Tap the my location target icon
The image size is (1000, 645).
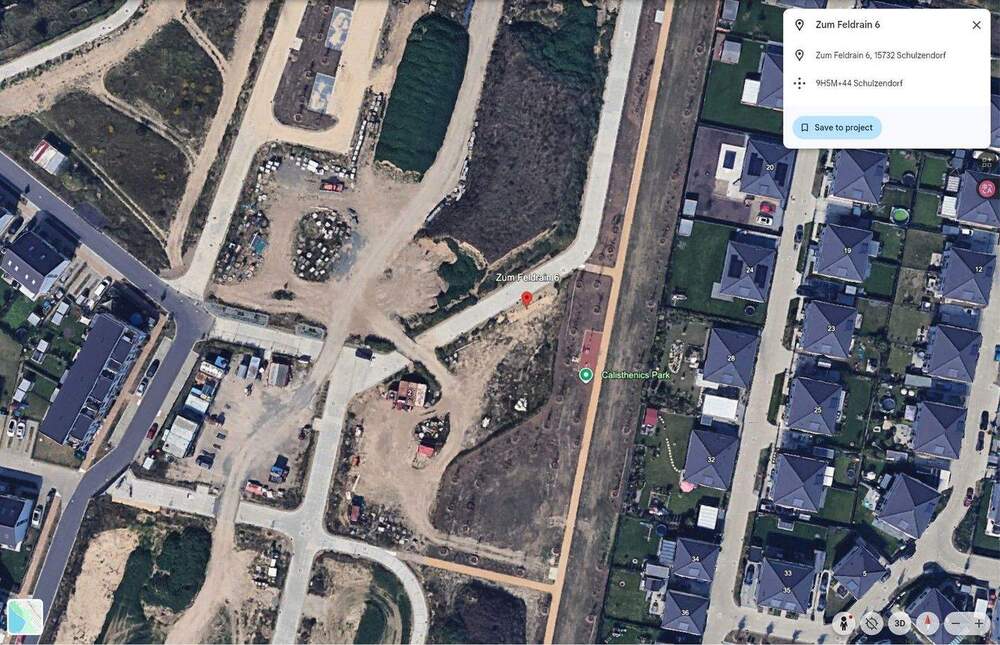(872, 623)
